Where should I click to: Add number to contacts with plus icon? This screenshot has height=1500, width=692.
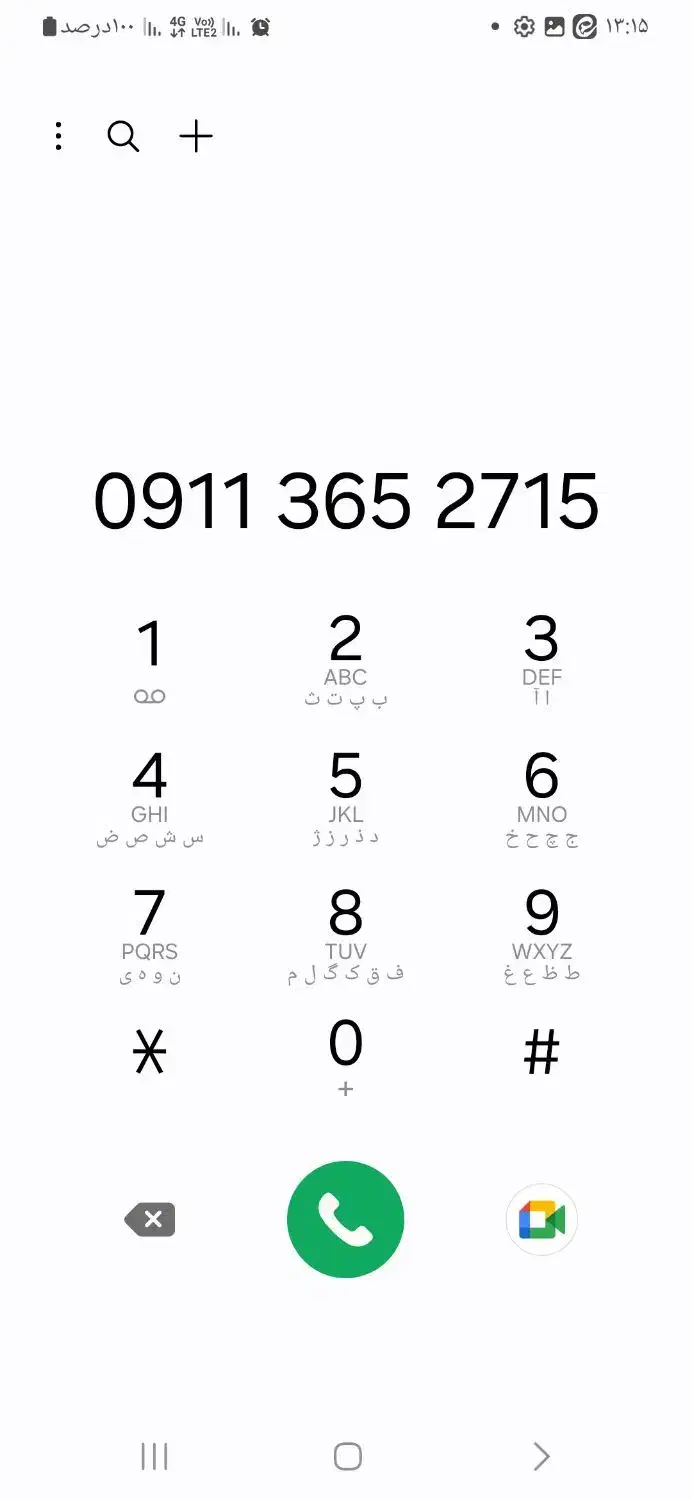196,136
